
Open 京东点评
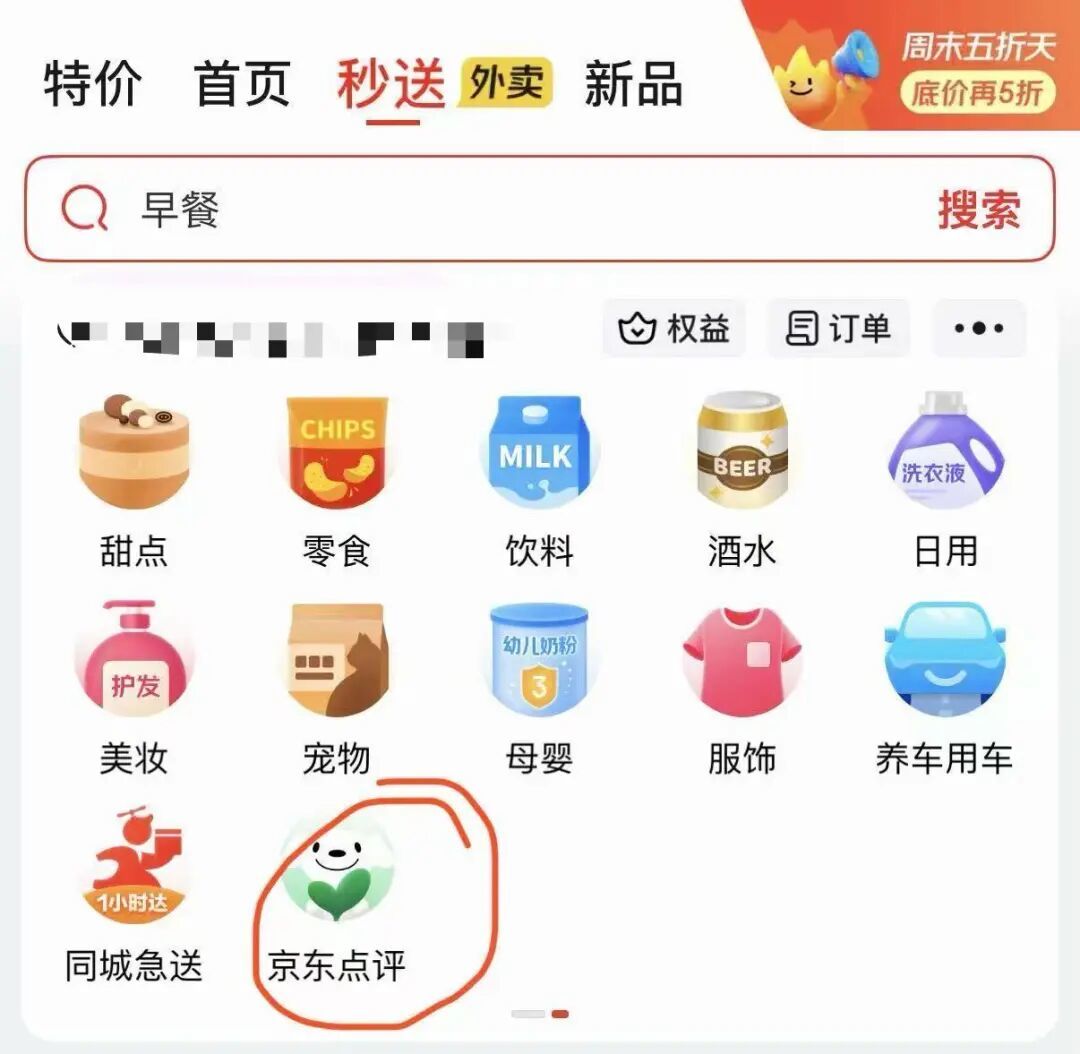(336, 893)
